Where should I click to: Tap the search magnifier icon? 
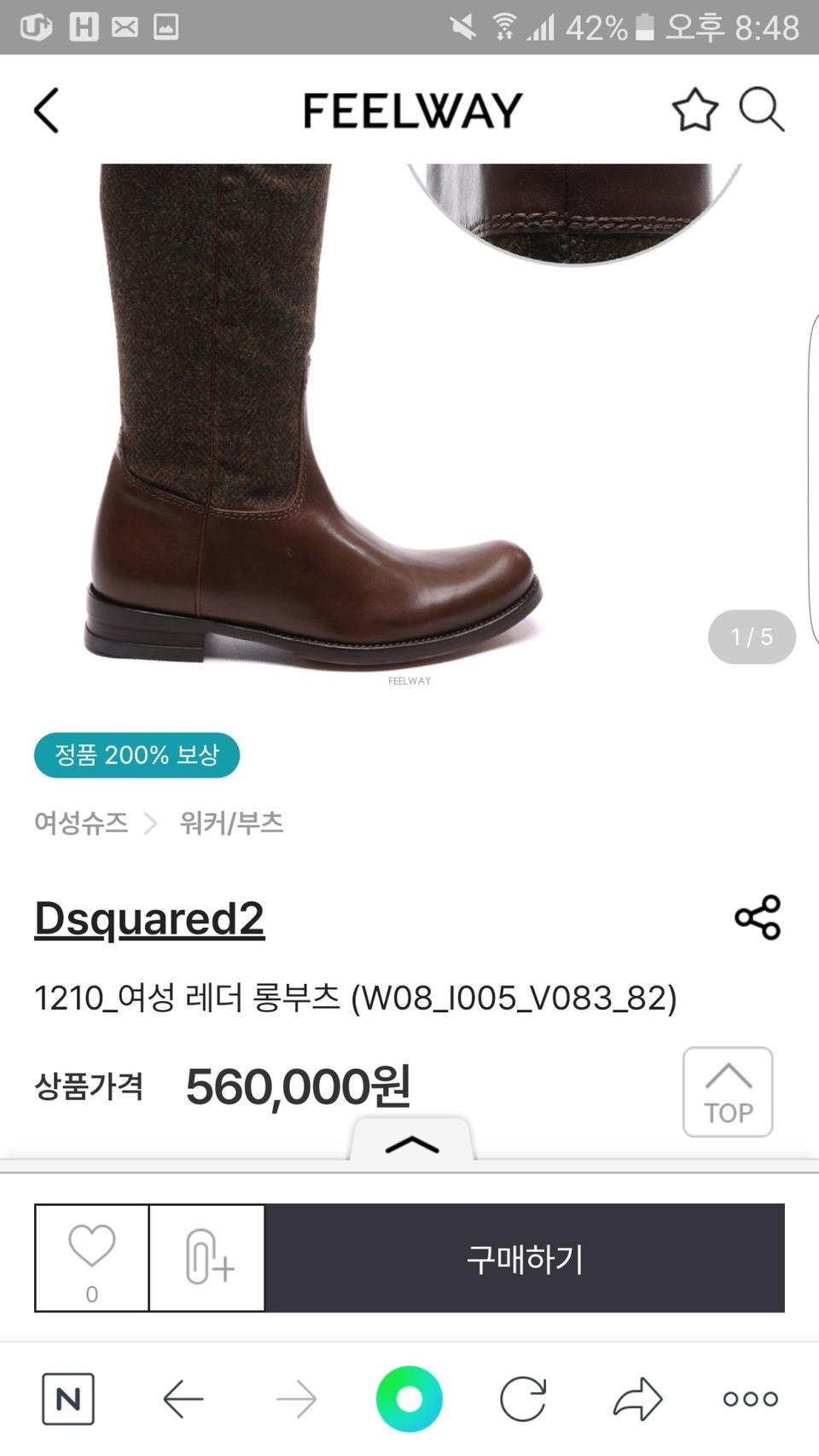pyautogui.click(x=762, y=110)
